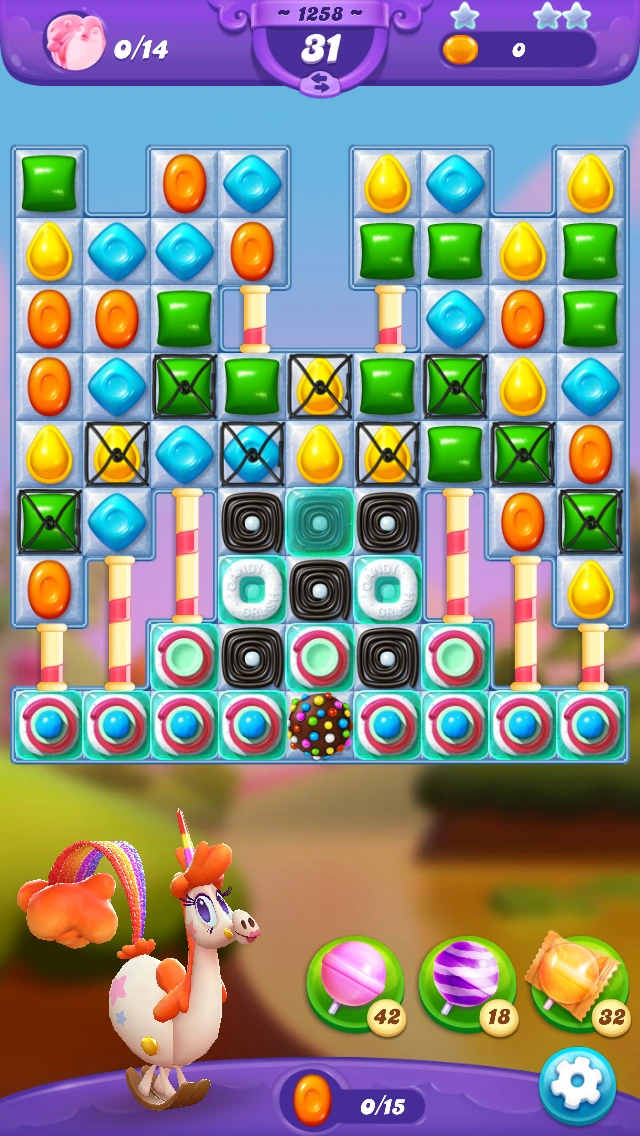This screenshot has width=640, height=1136.
Task: Select the purple striped lollipop booster
Action: (x=467, y=982)
